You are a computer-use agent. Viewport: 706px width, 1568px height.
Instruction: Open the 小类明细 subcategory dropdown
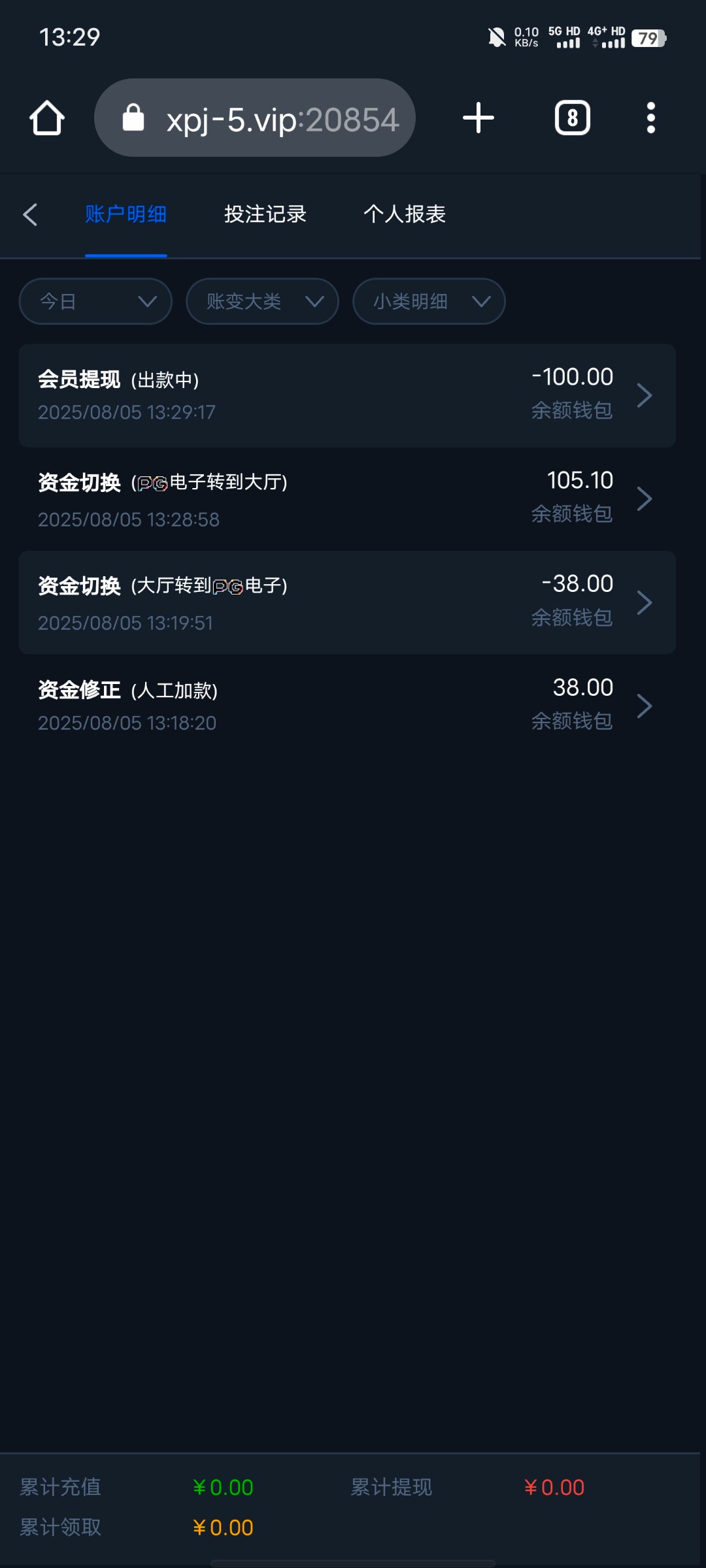tap(428, 301)
